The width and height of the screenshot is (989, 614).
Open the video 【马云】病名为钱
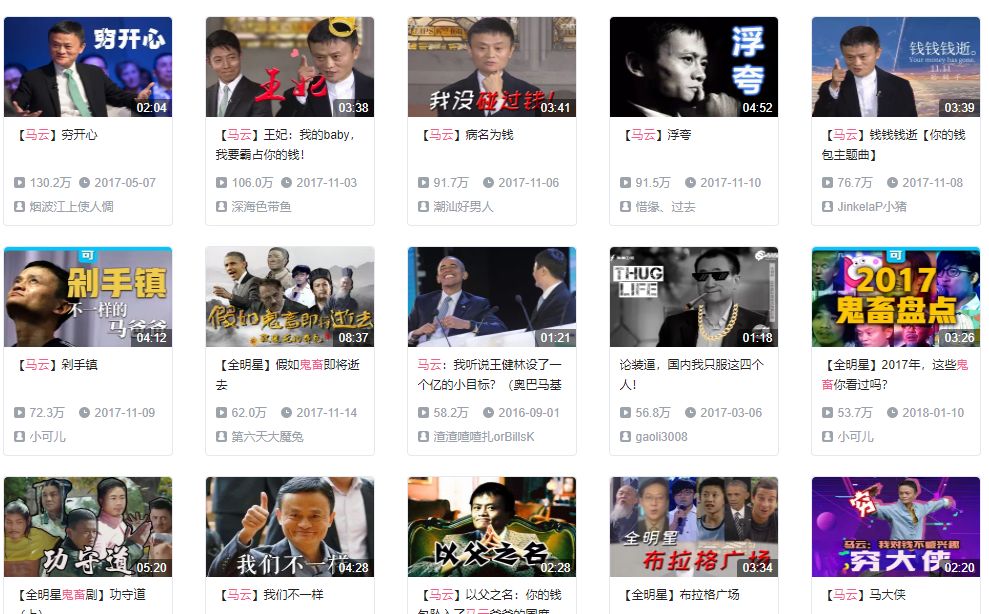tap(492, 67)
